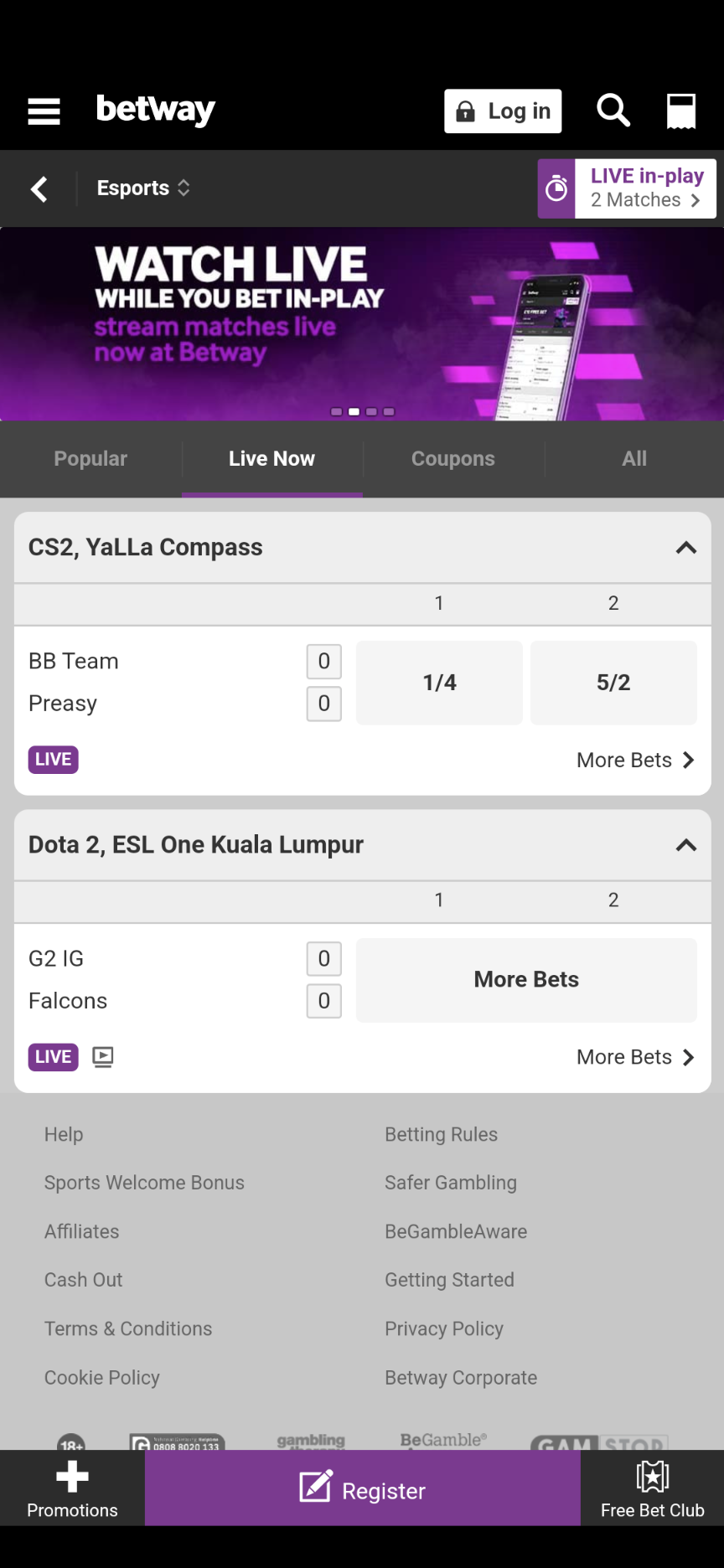Screen dimensions: 724x1568
Task: Select the 1/4 odds for BB Team
Action: tap(438, 683)
